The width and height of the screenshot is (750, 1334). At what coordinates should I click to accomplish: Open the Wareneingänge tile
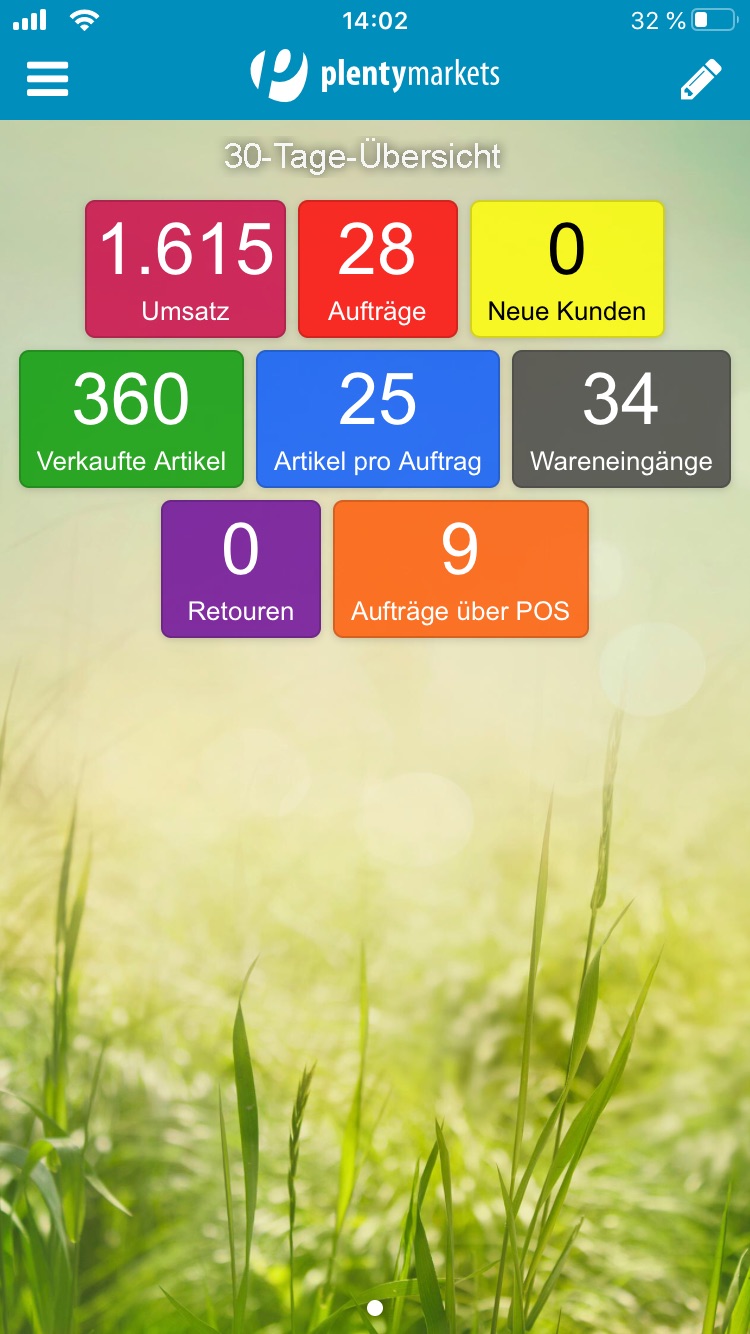coord(621,419)
